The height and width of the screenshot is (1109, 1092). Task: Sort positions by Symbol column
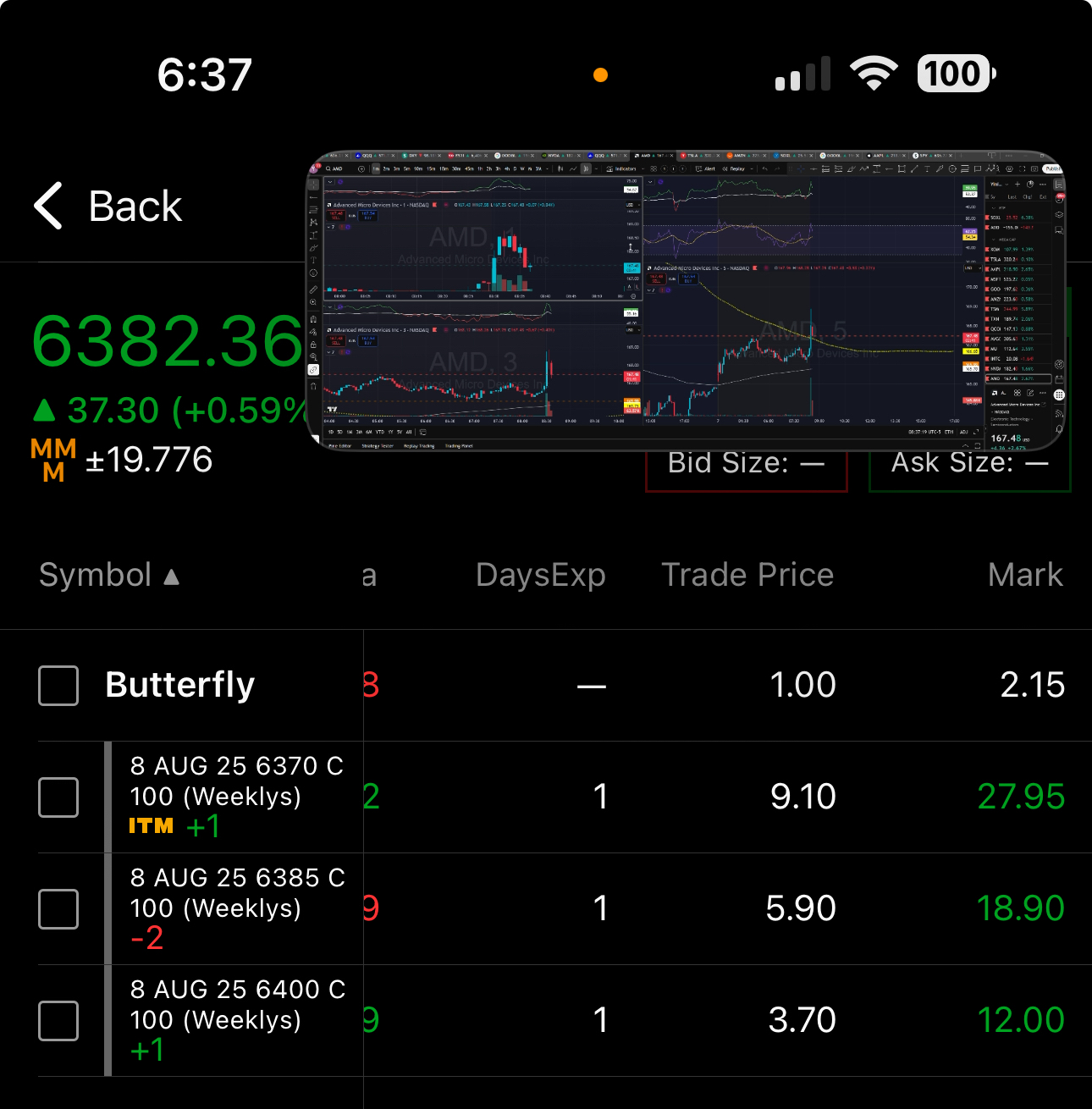[108, 576]
